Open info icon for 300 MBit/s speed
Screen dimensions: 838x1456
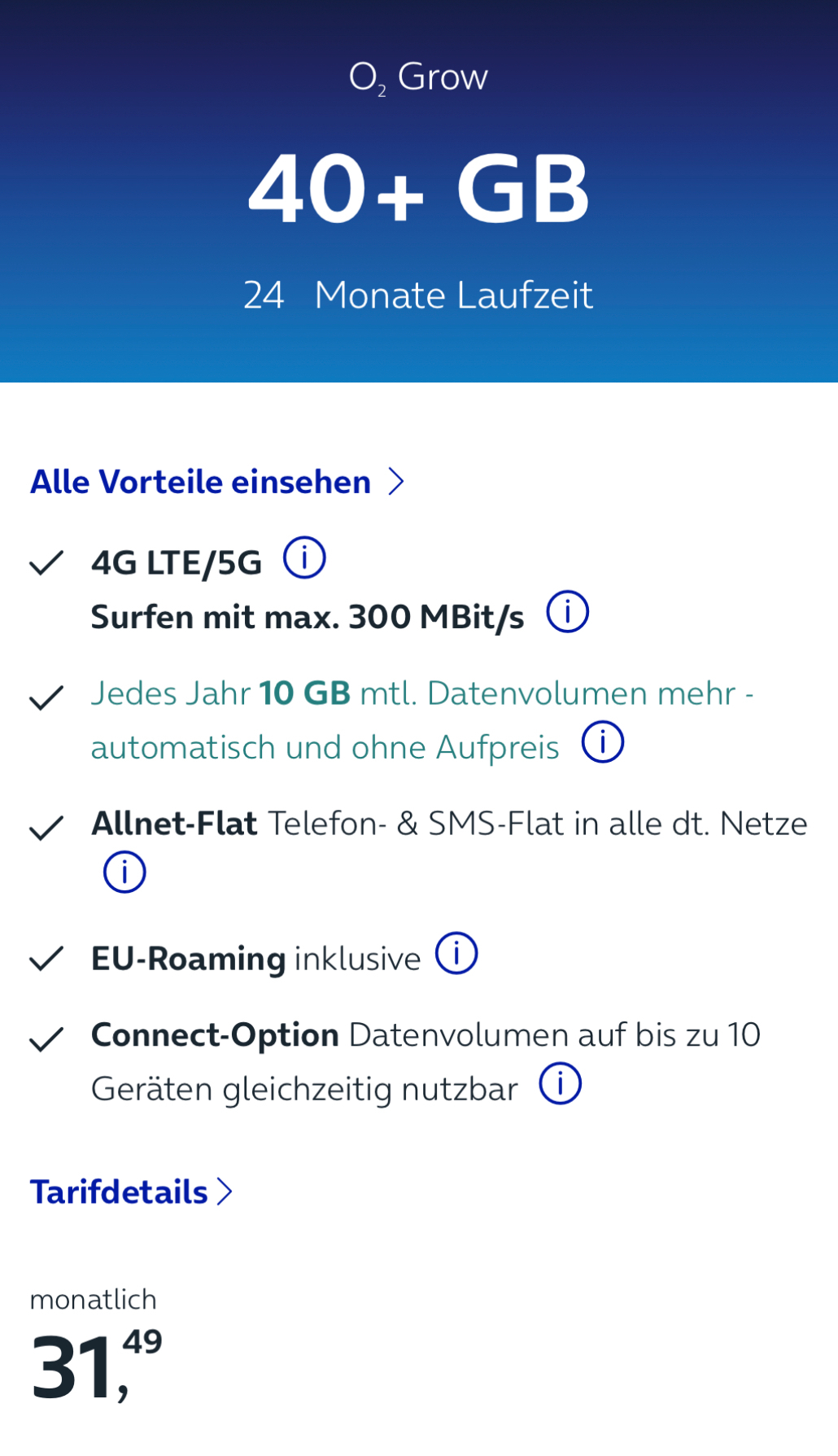click(x=567, y=612)
